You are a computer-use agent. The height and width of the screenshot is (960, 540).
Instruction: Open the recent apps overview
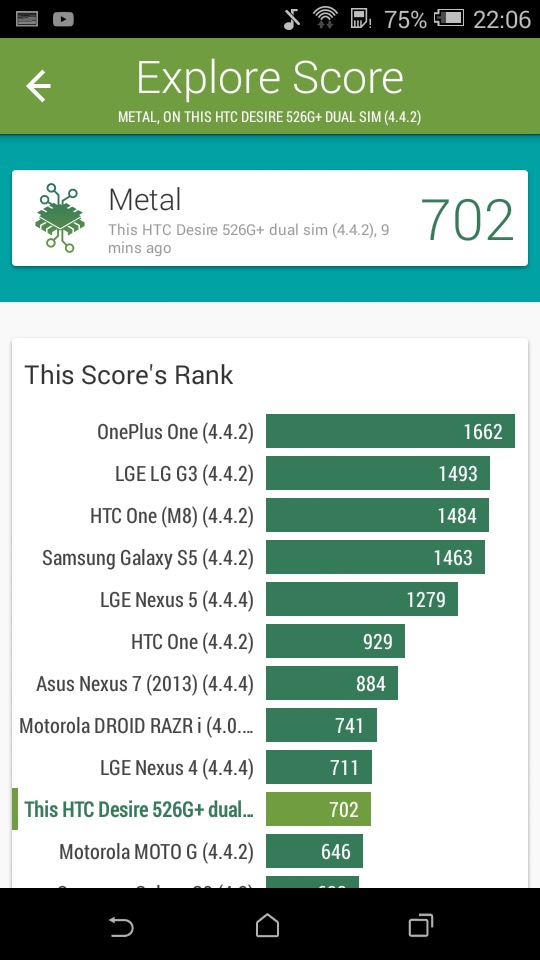coord(420,926)
